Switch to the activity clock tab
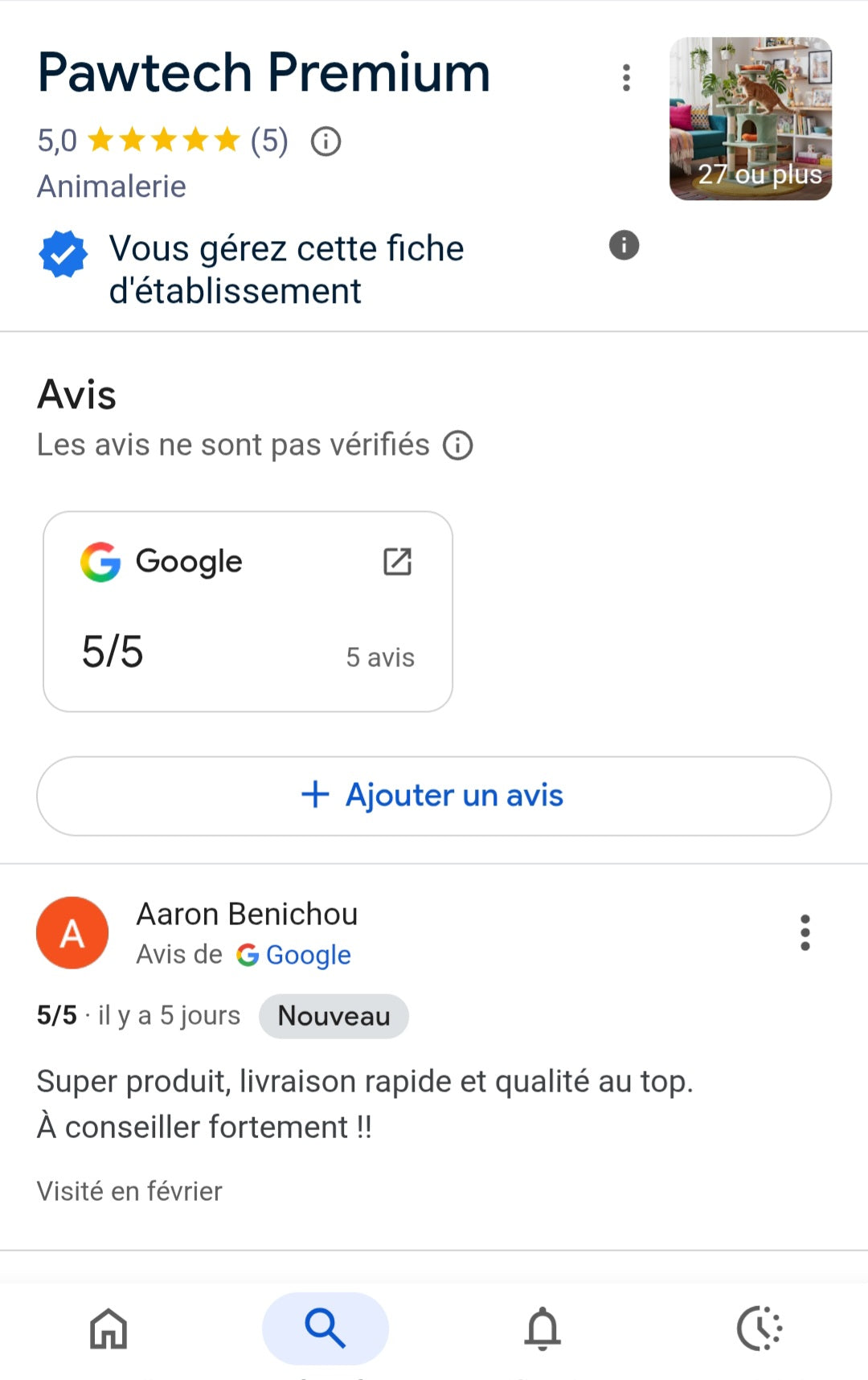Image resolution: width=868 pixels, height=1380 pixels. click(x=759, y=1328)
